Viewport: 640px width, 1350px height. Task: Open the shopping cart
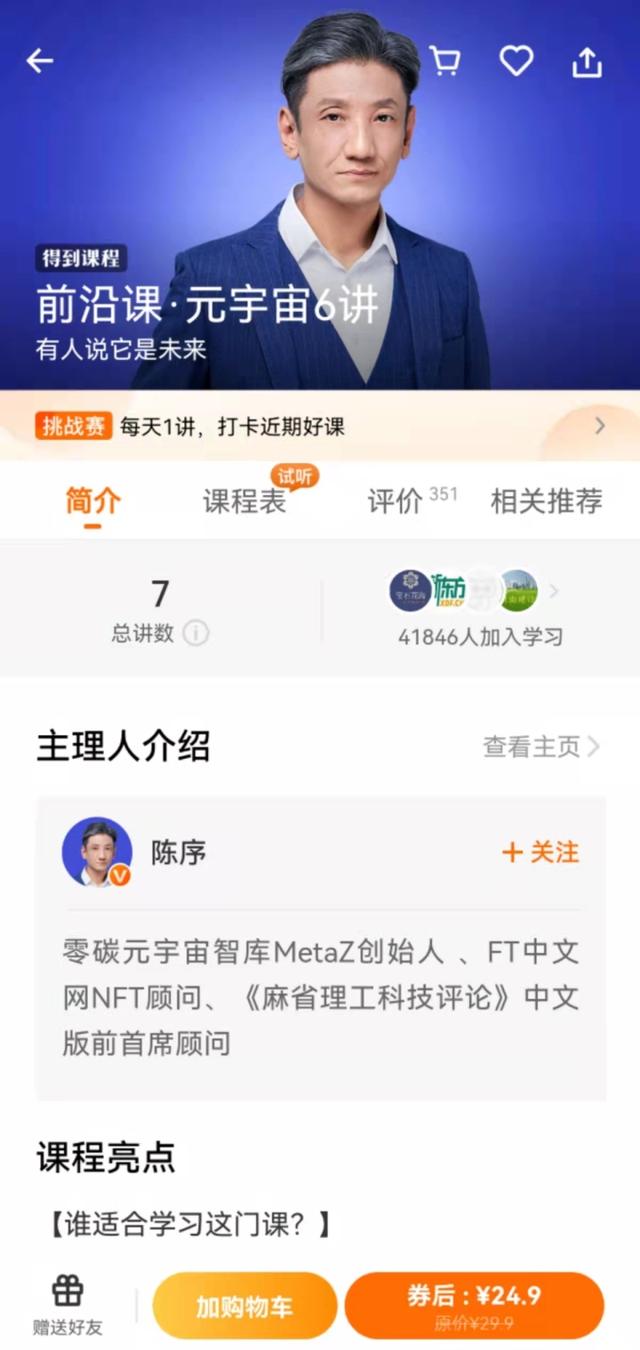[x=445, y=62]
